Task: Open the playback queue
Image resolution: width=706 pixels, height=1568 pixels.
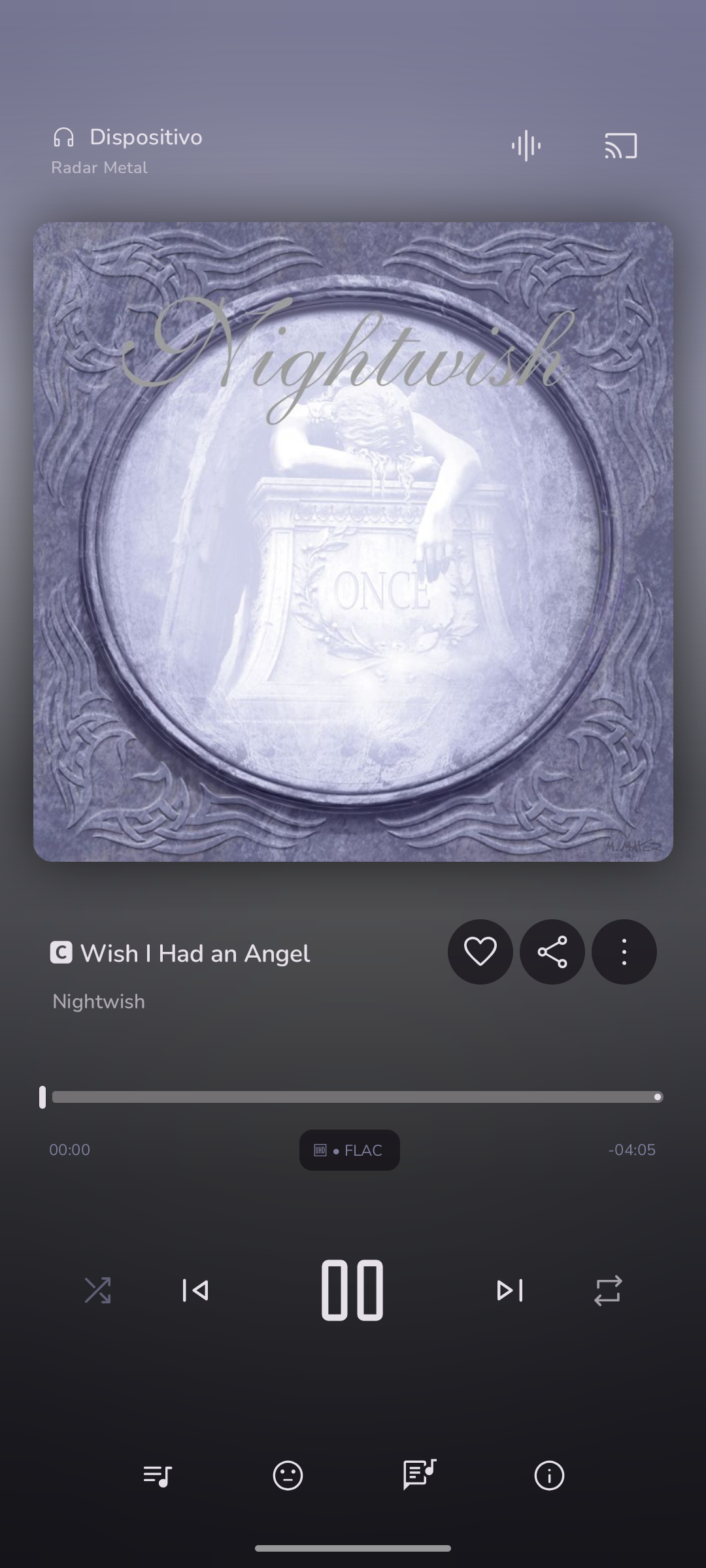Action: [157, 1475]
